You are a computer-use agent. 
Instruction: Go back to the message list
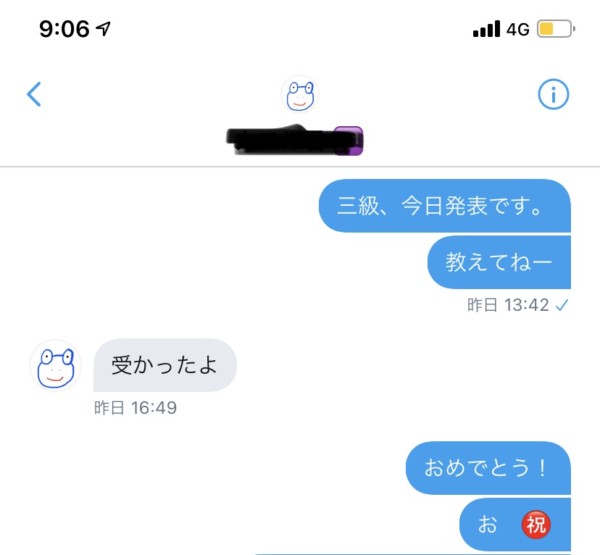click(34, 94)
